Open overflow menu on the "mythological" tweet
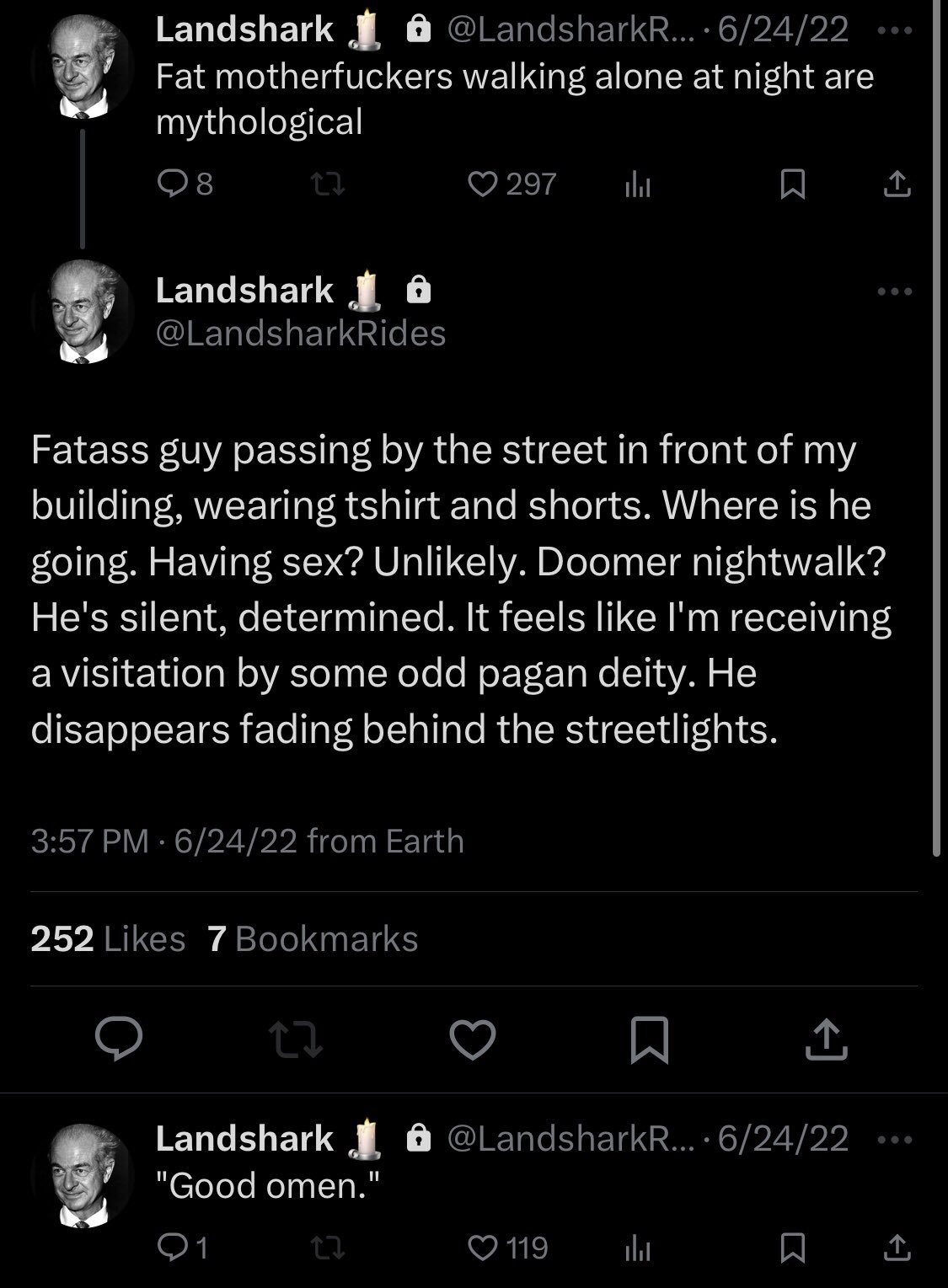The image size is (948, 1288). [x=894, y=31]
